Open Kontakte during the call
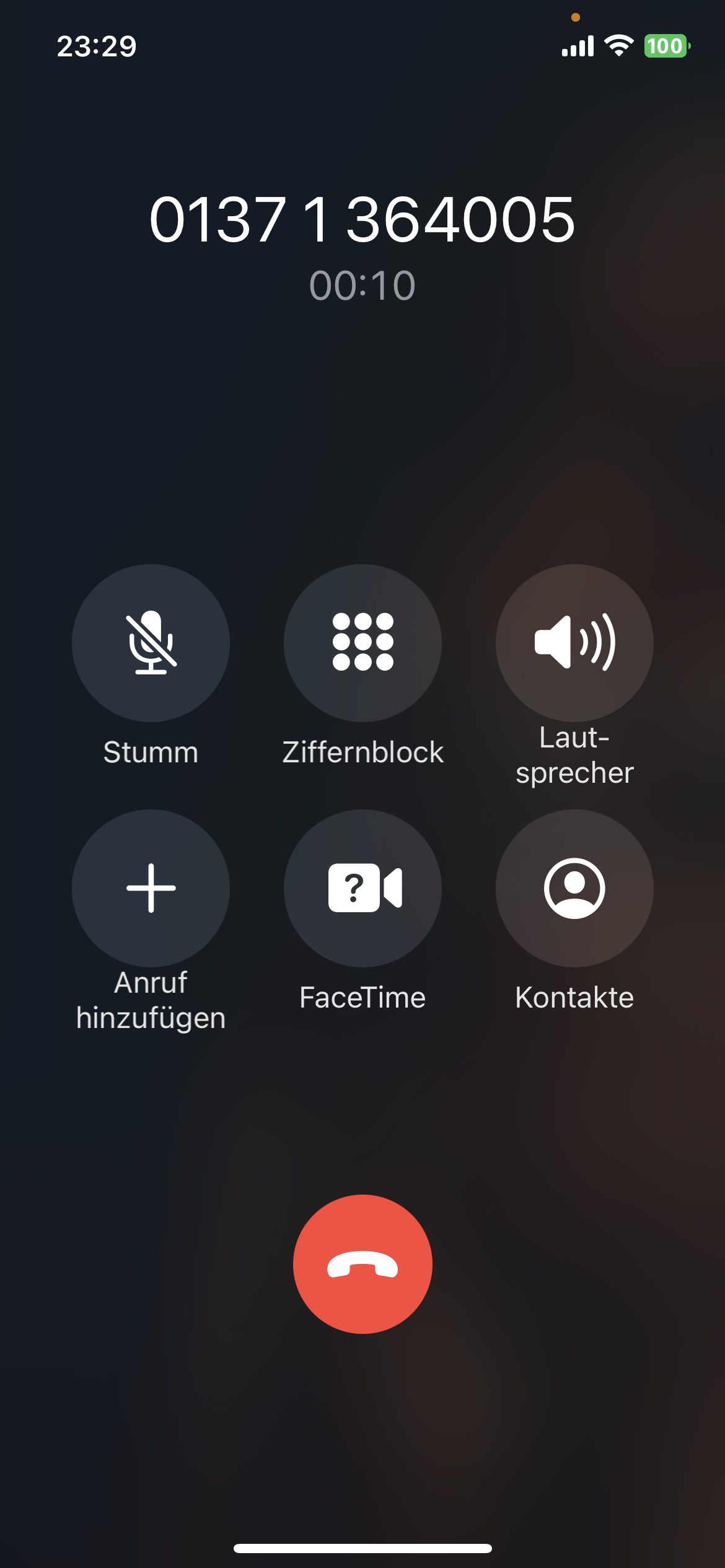The width and height of the screenshot is (725, 1568). point(574,888)
